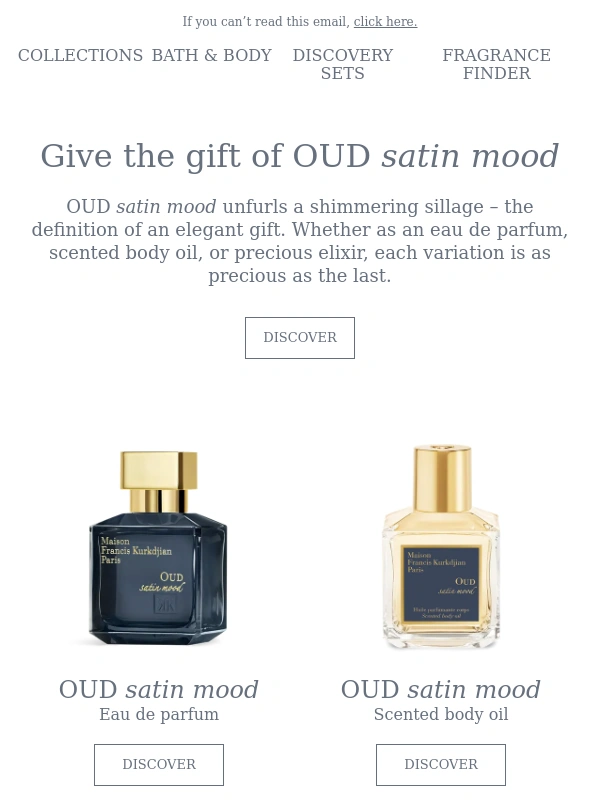Open Discovery Sets link
The width and height of the screenshot is (600, 800).
tap(342, 64)
